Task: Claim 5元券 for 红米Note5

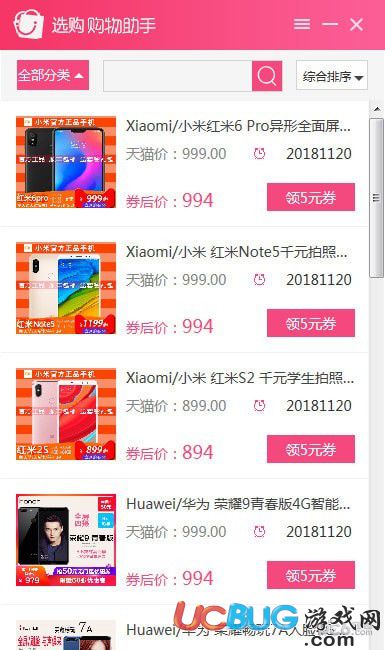Action: (311, 323)
